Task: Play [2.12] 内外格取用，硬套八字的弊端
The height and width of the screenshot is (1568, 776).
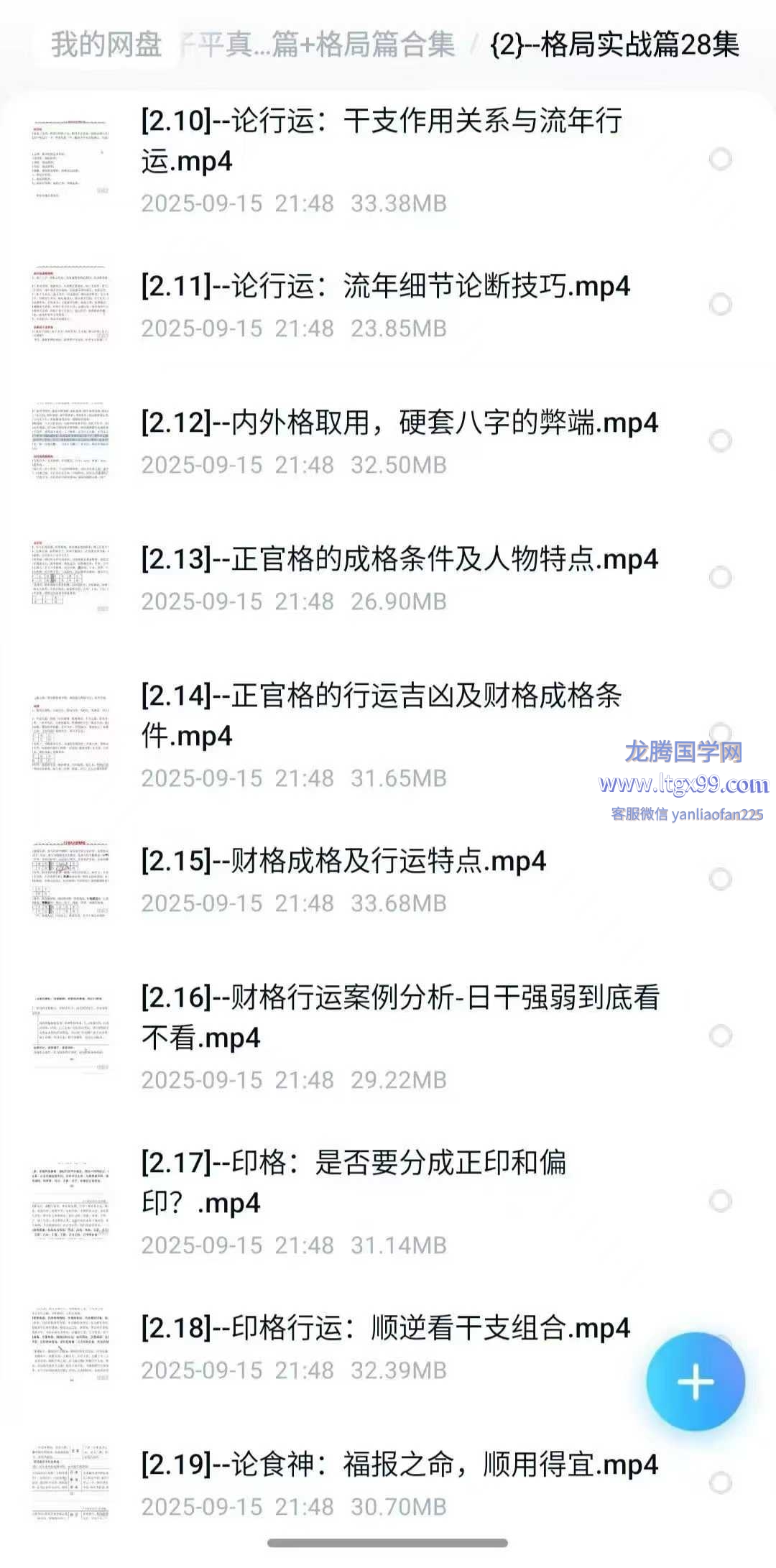Action: click(x=399, y=423)
